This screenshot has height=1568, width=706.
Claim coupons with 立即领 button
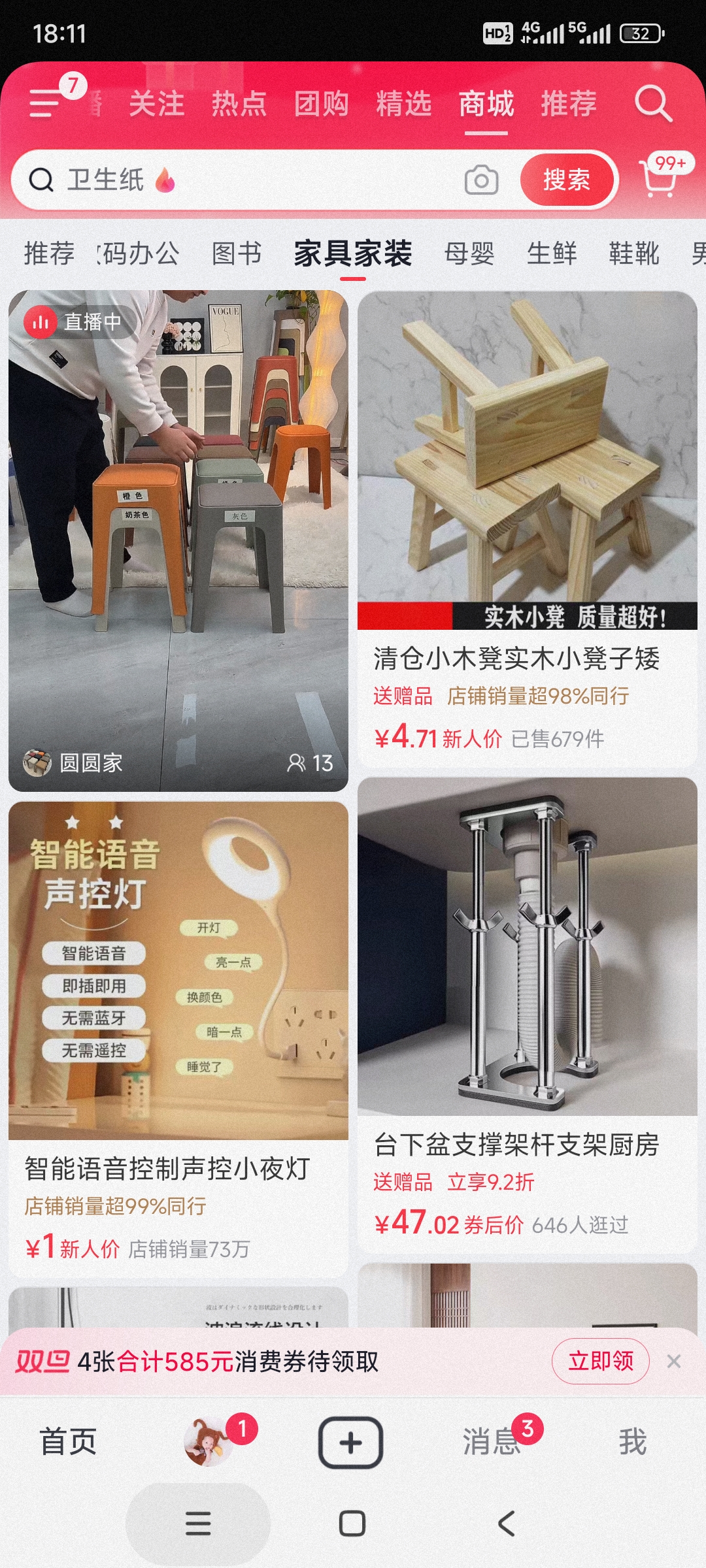(600, 1361)
